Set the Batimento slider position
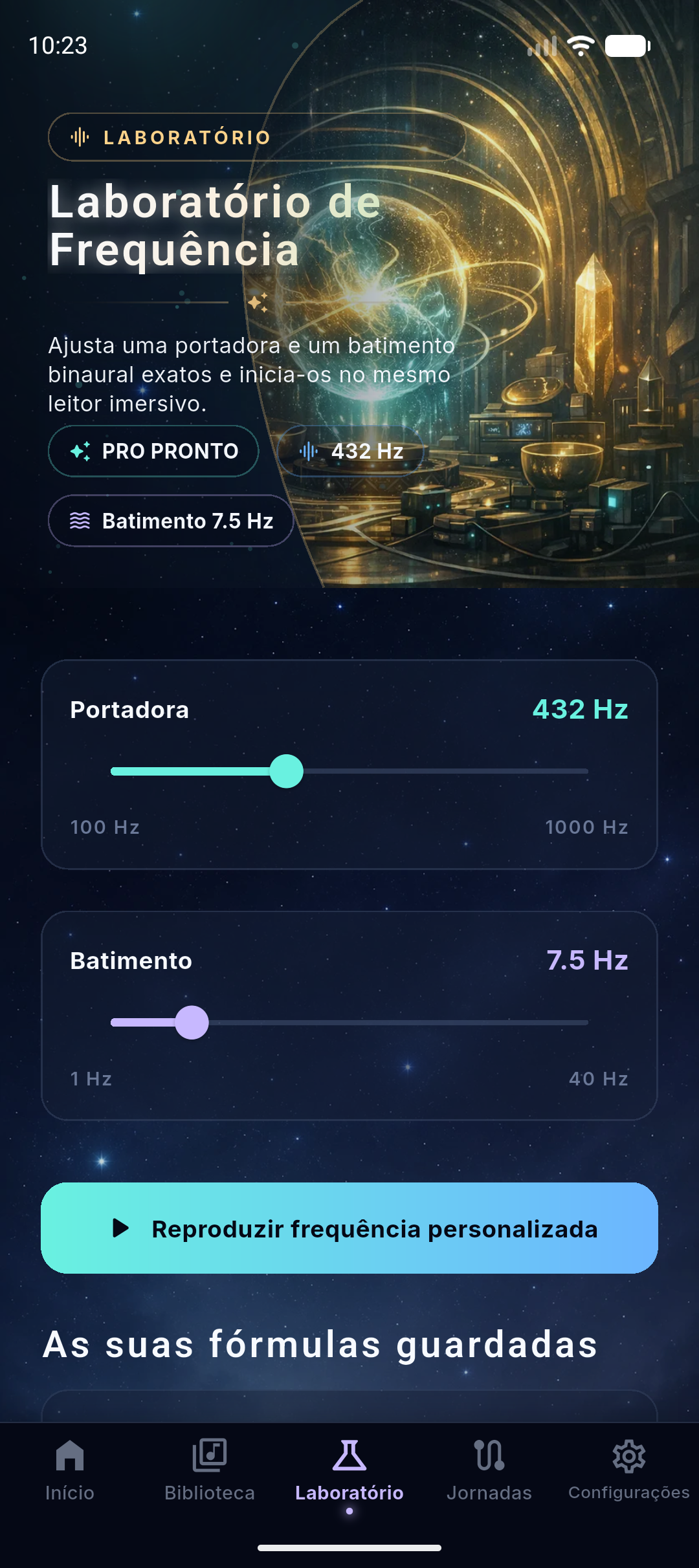Screen dimensions: 699x1568 (x=192, y=1023)
